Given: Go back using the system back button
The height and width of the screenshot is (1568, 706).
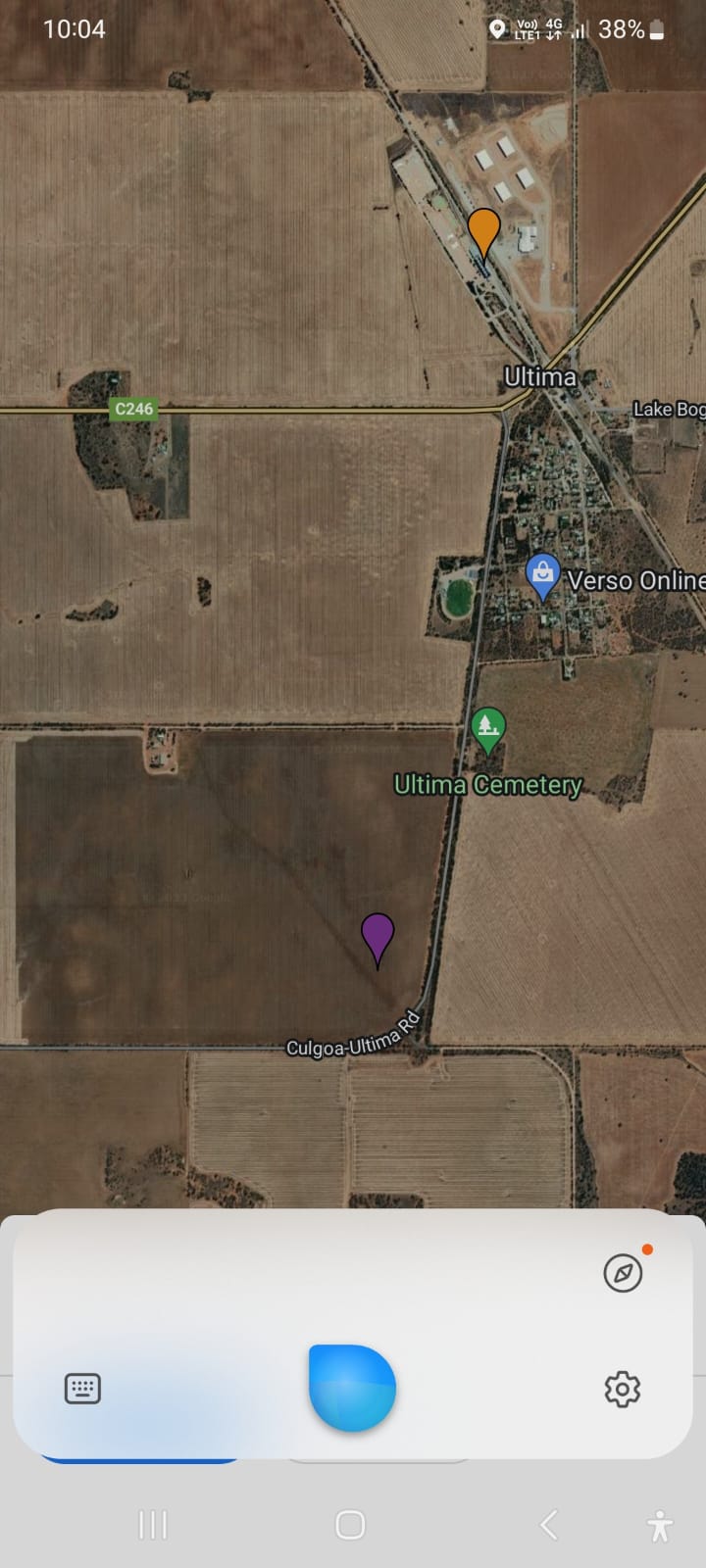Looking at the screenshot, I should [549, 1525].
